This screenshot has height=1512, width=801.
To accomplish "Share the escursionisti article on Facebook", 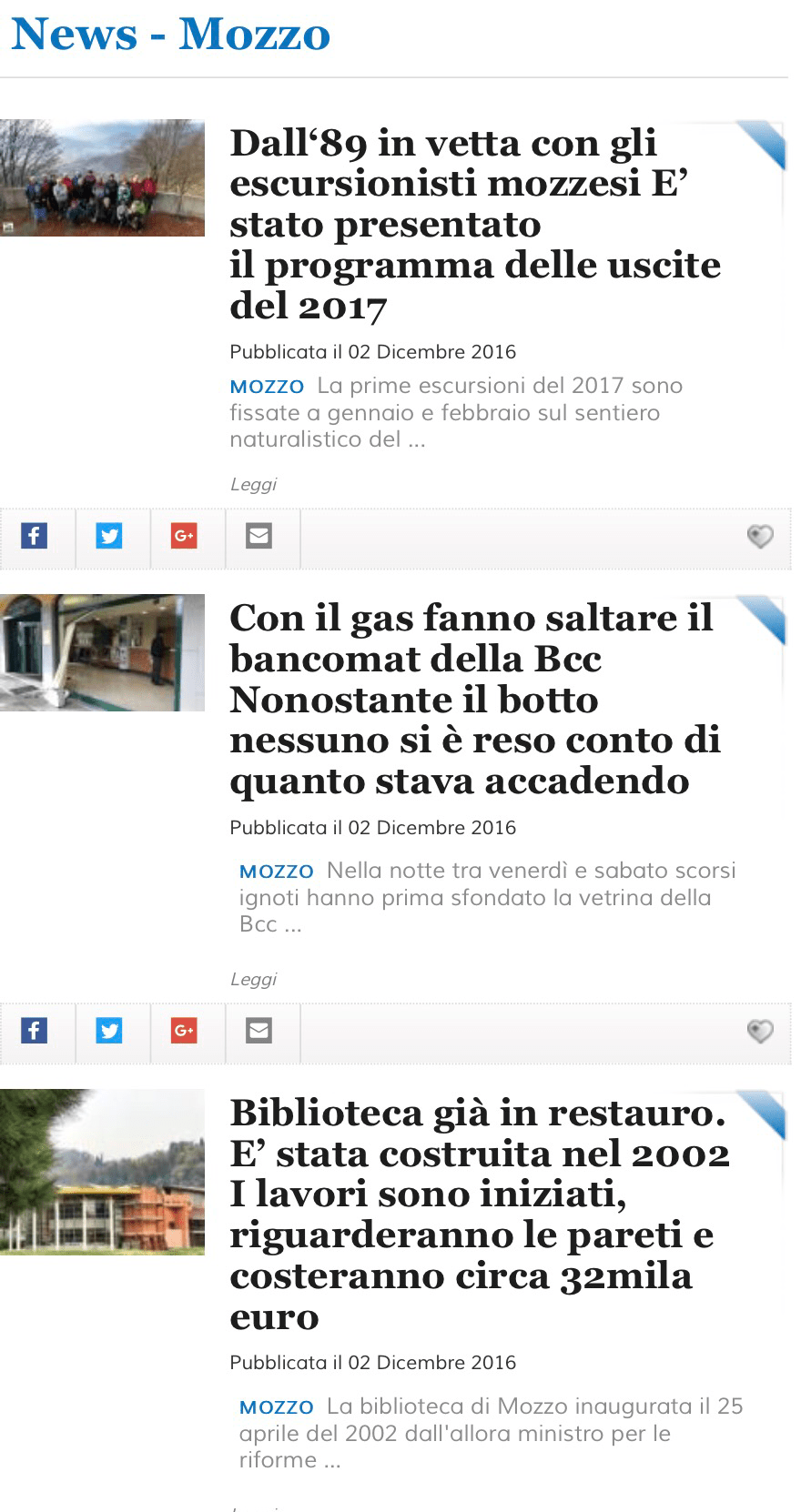I will click(35, 536).
